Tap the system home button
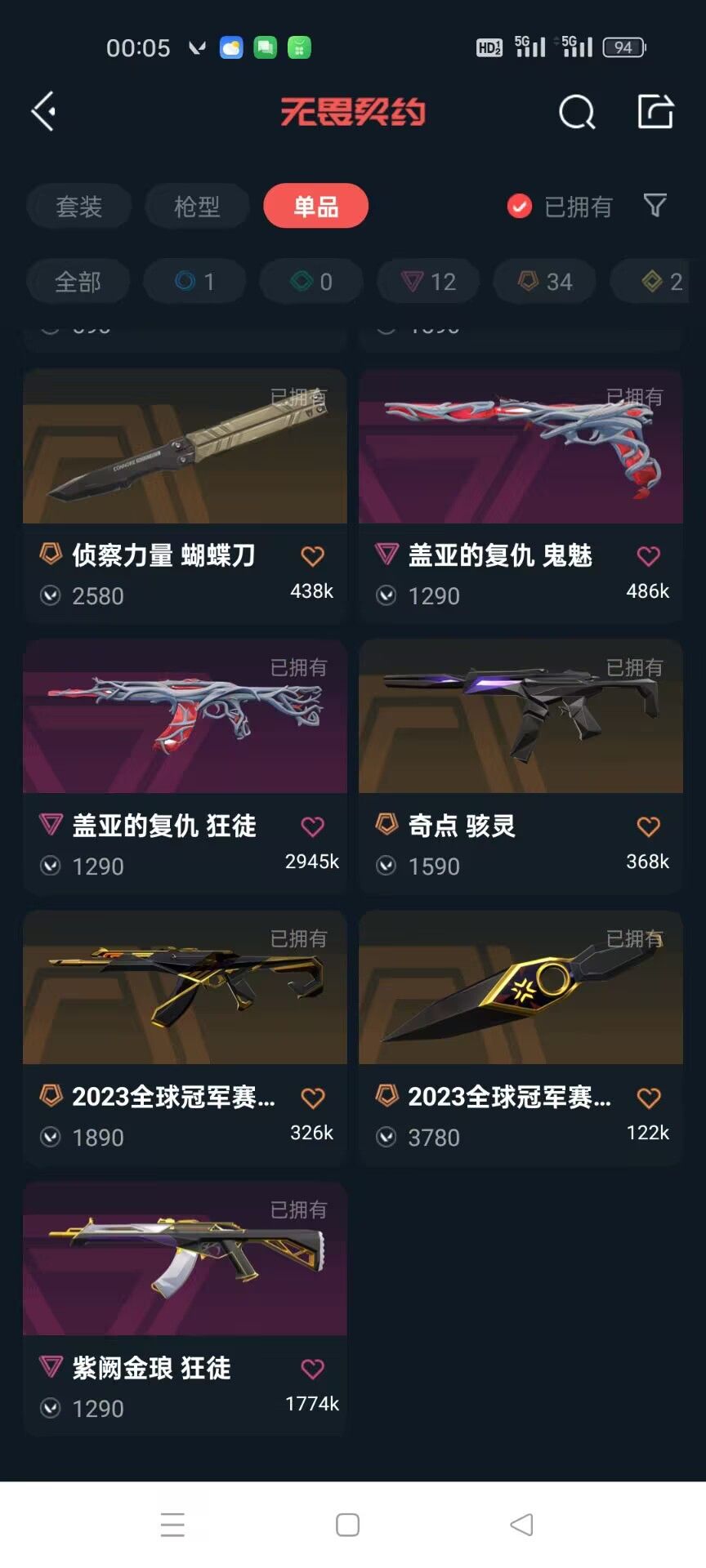The image size is (706, 1568). pos(347,1525)
